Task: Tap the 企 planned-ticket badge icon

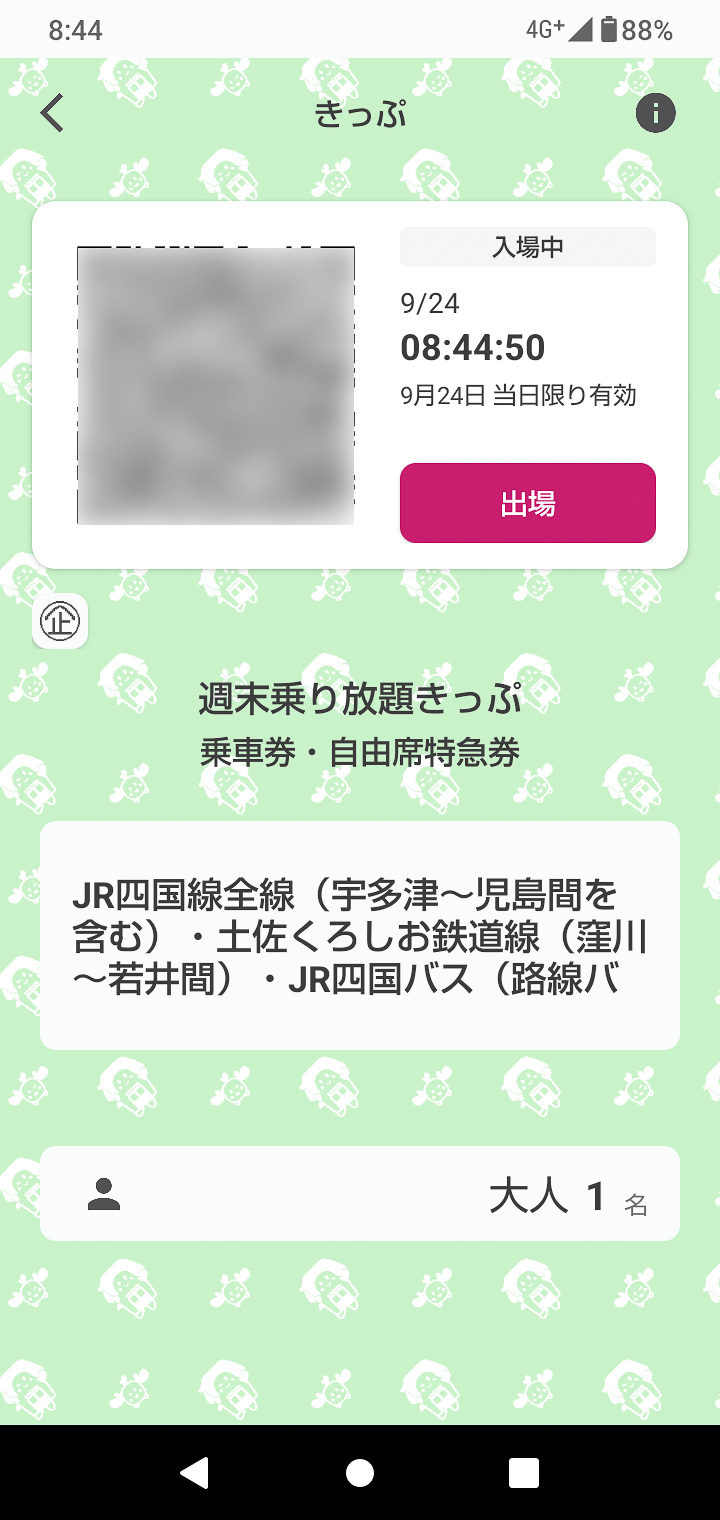Action: point(59,621)
